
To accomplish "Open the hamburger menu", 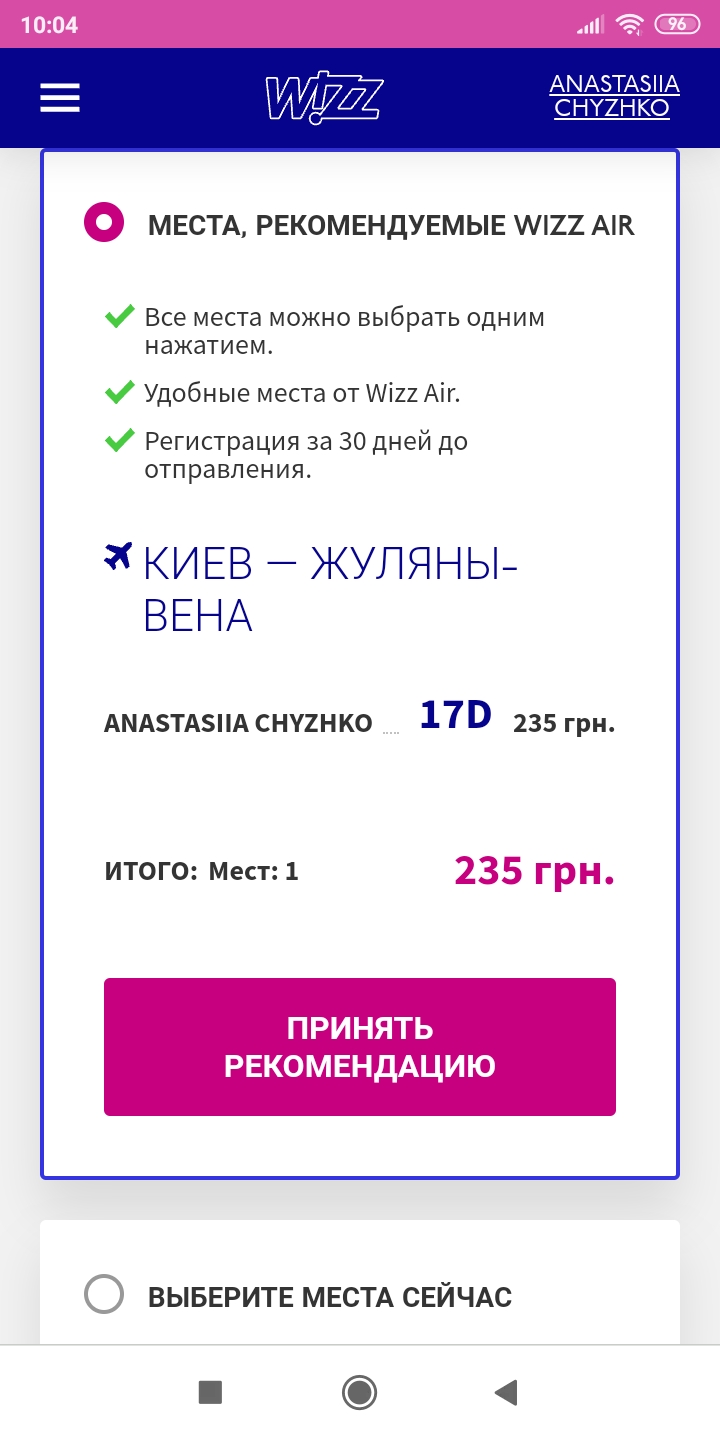I will (x=60, y=97).
